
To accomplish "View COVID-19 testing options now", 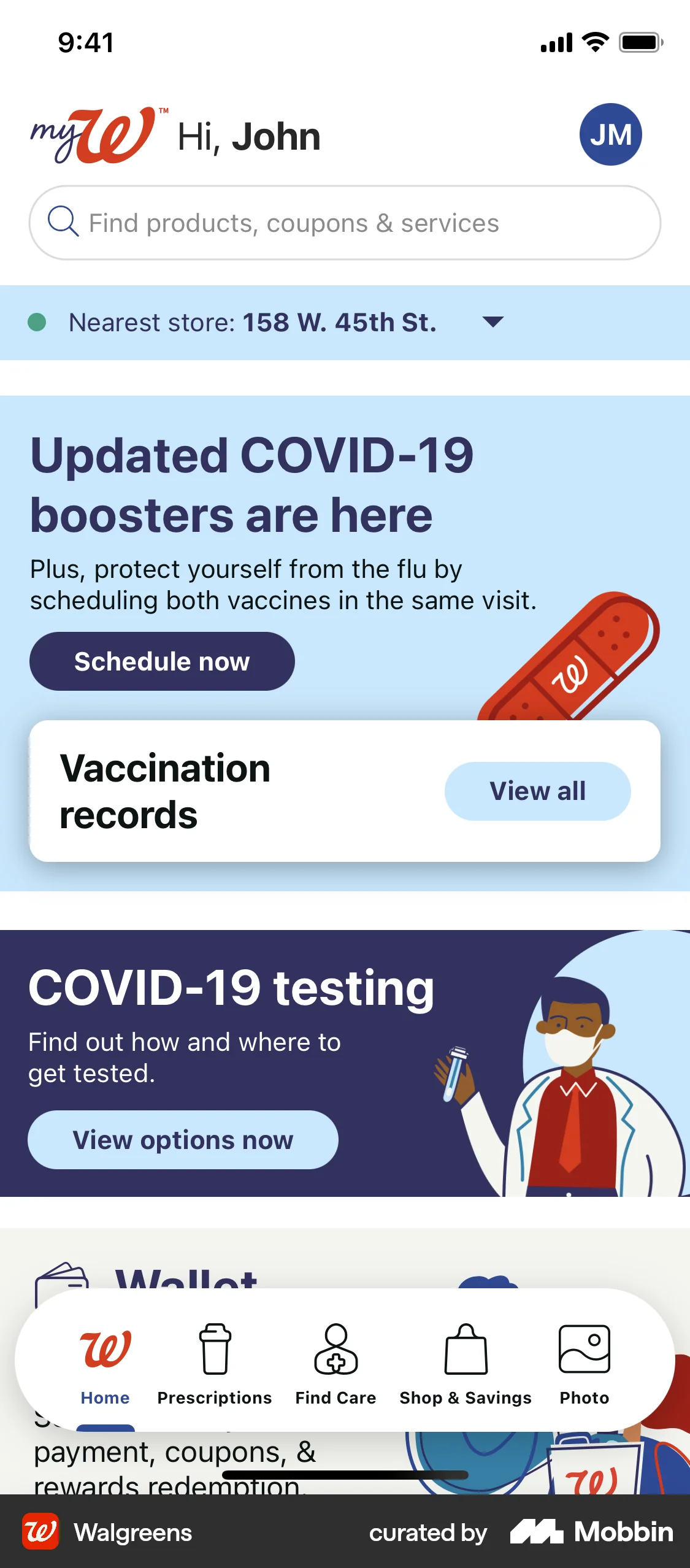I will (183, 1140).
